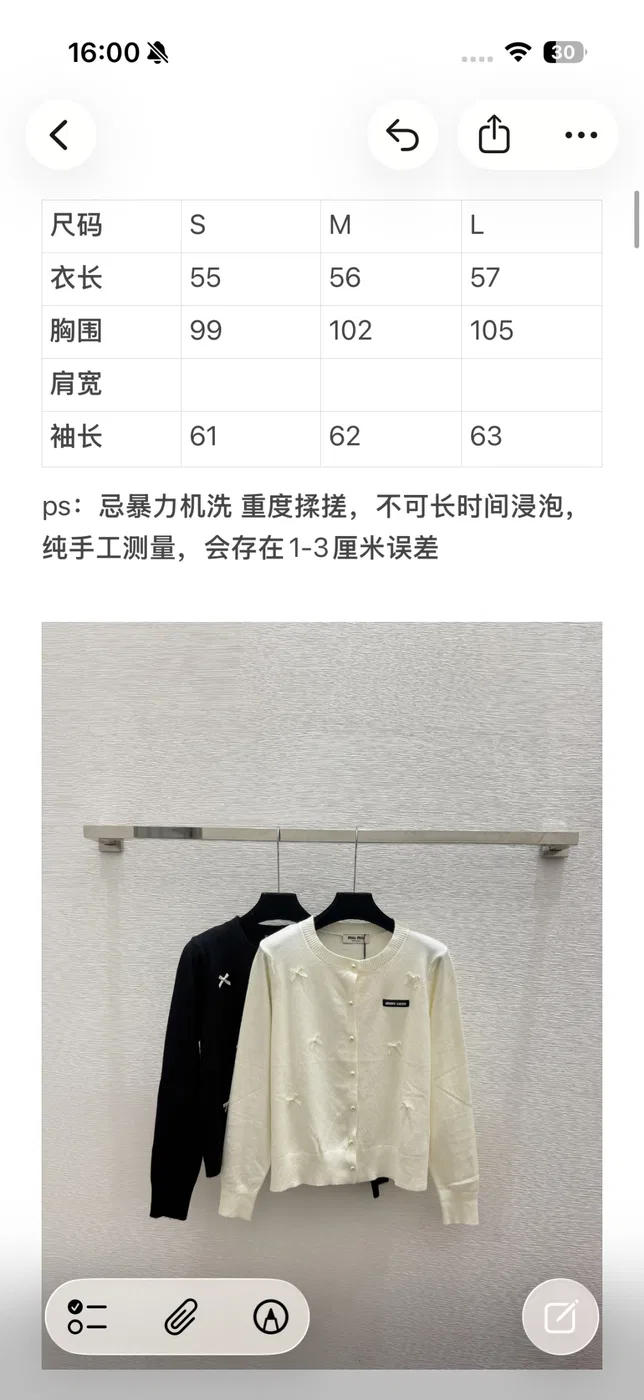Go back using the back arrow

click(60, 135)
